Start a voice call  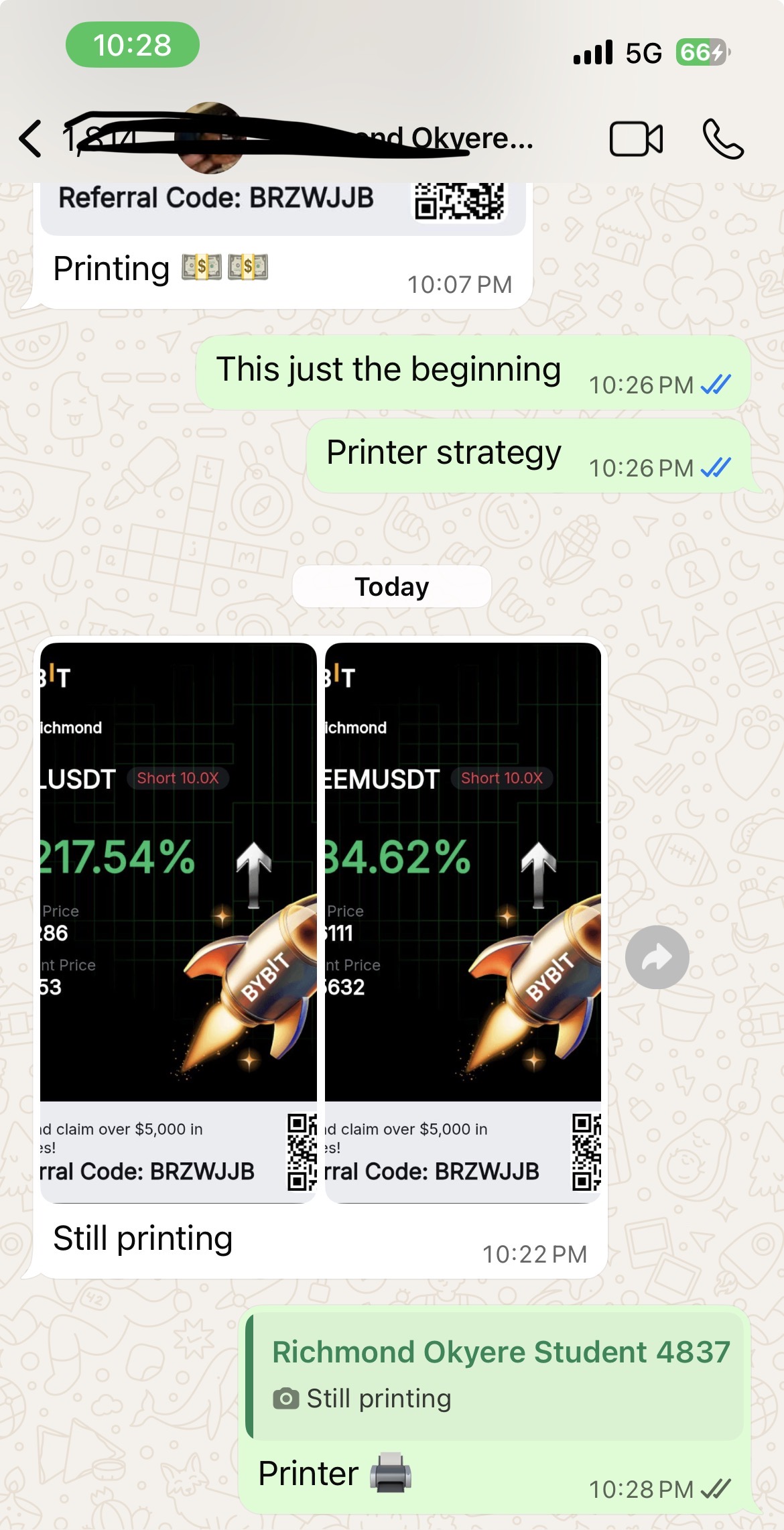722,139
